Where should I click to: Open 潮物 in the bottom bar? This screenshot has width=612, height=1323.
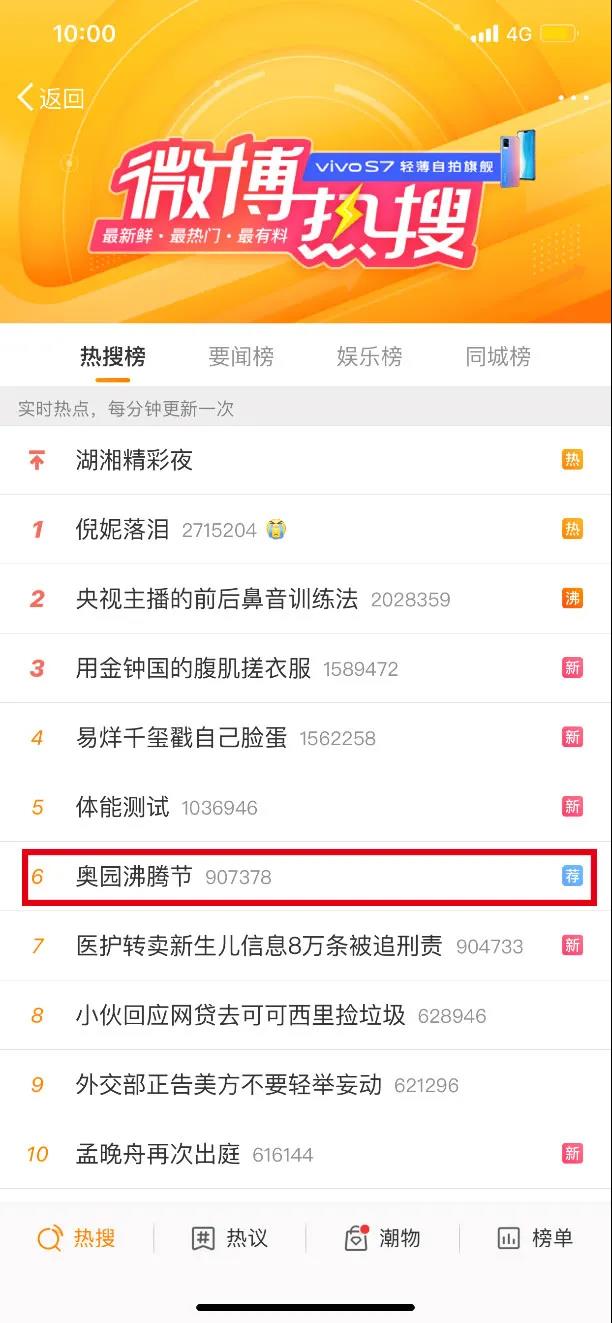382,1238
